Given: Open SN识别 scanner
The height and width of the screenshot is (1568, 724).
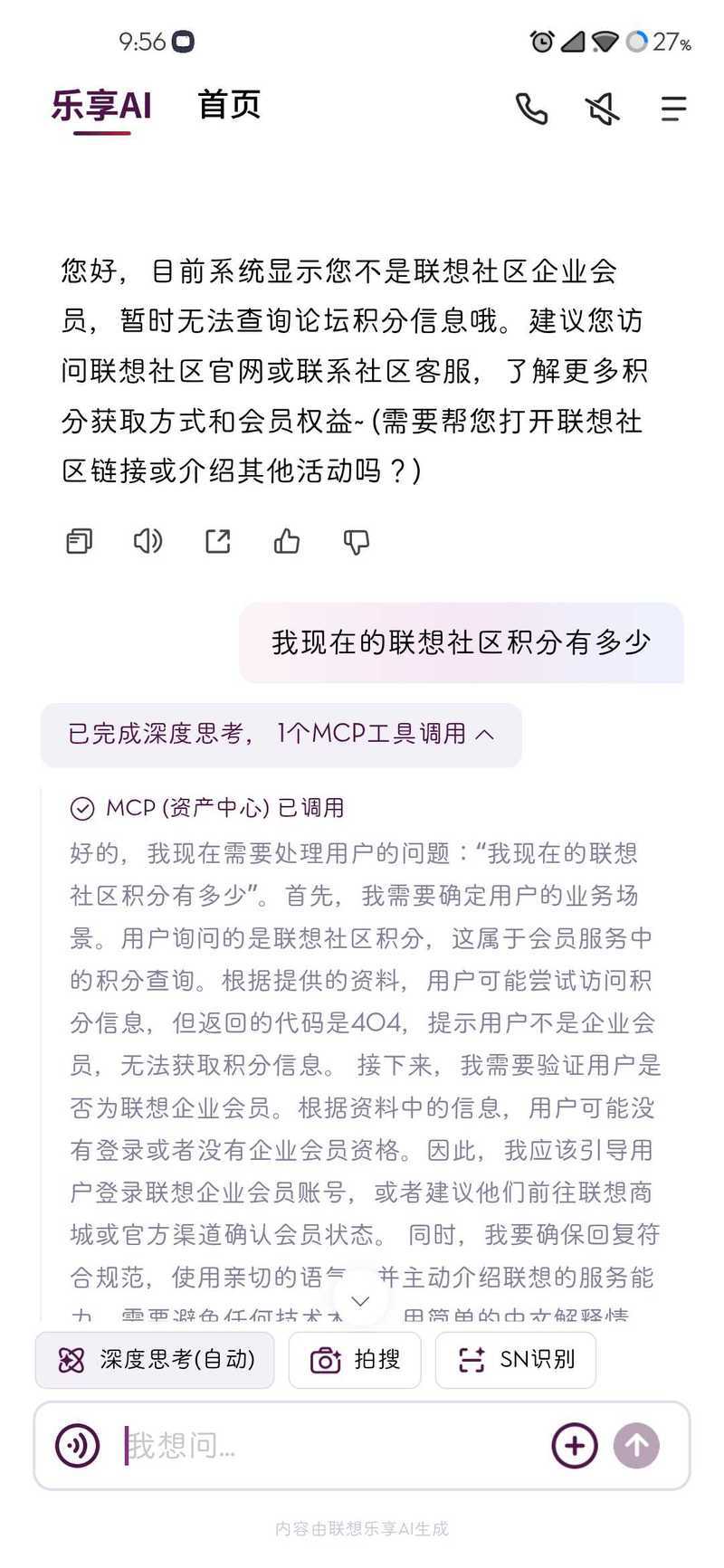Looking at the screenshot, I should click(515, 1359).
